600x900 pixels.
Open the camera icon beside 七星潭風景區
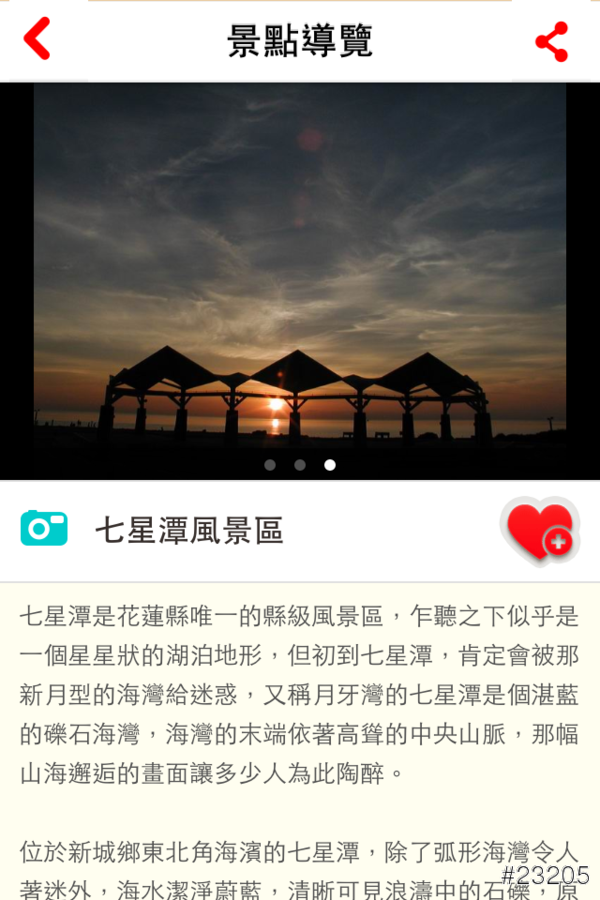[x=44, y=528]
